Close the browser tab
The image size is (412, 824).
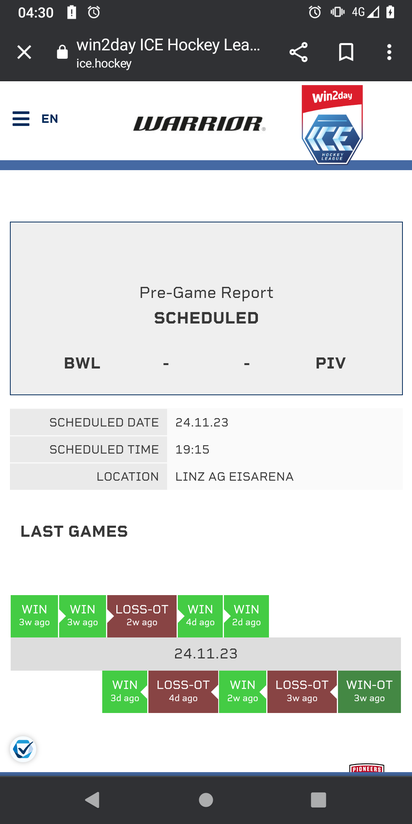[24, 52]
